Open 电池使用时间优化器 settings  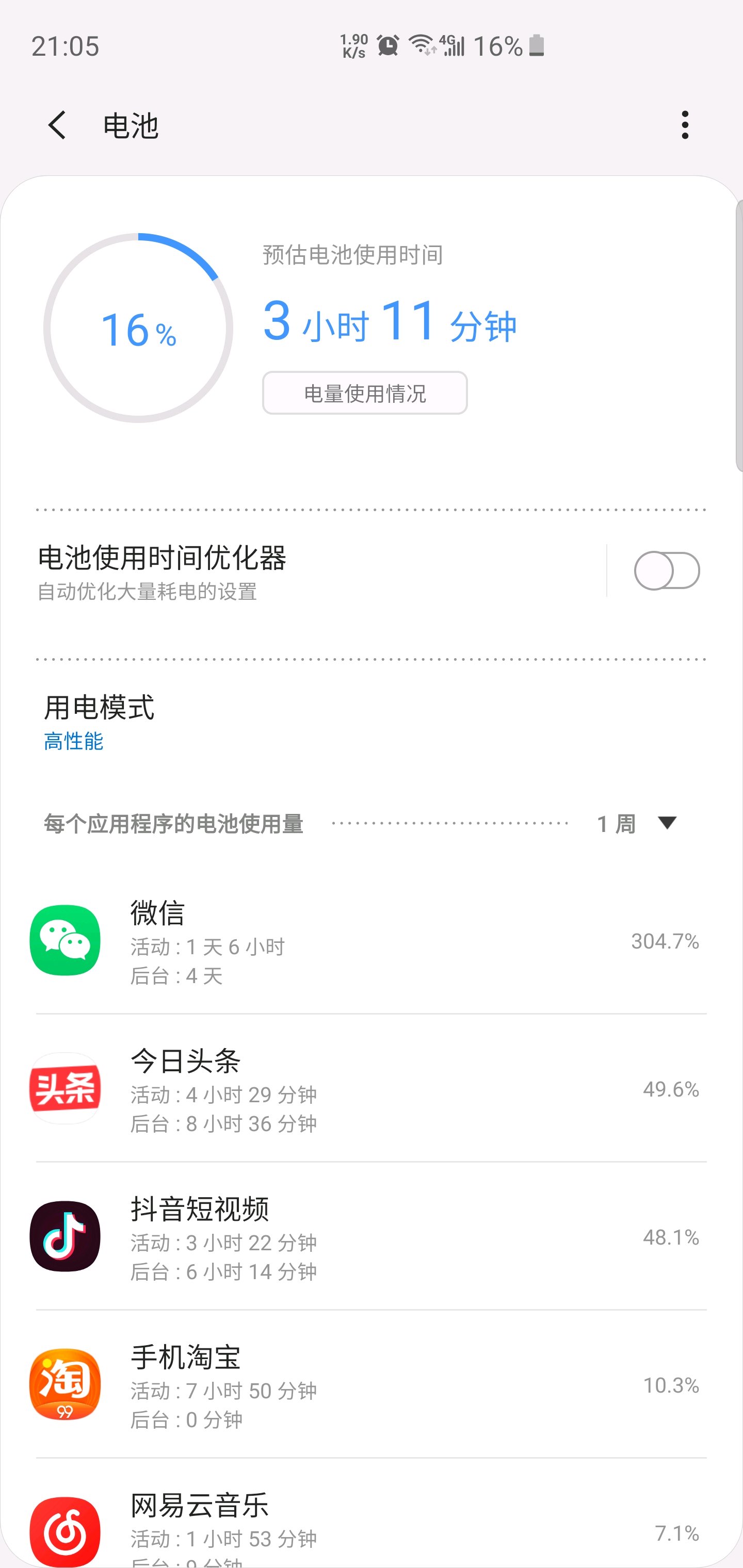pos(317,571)
